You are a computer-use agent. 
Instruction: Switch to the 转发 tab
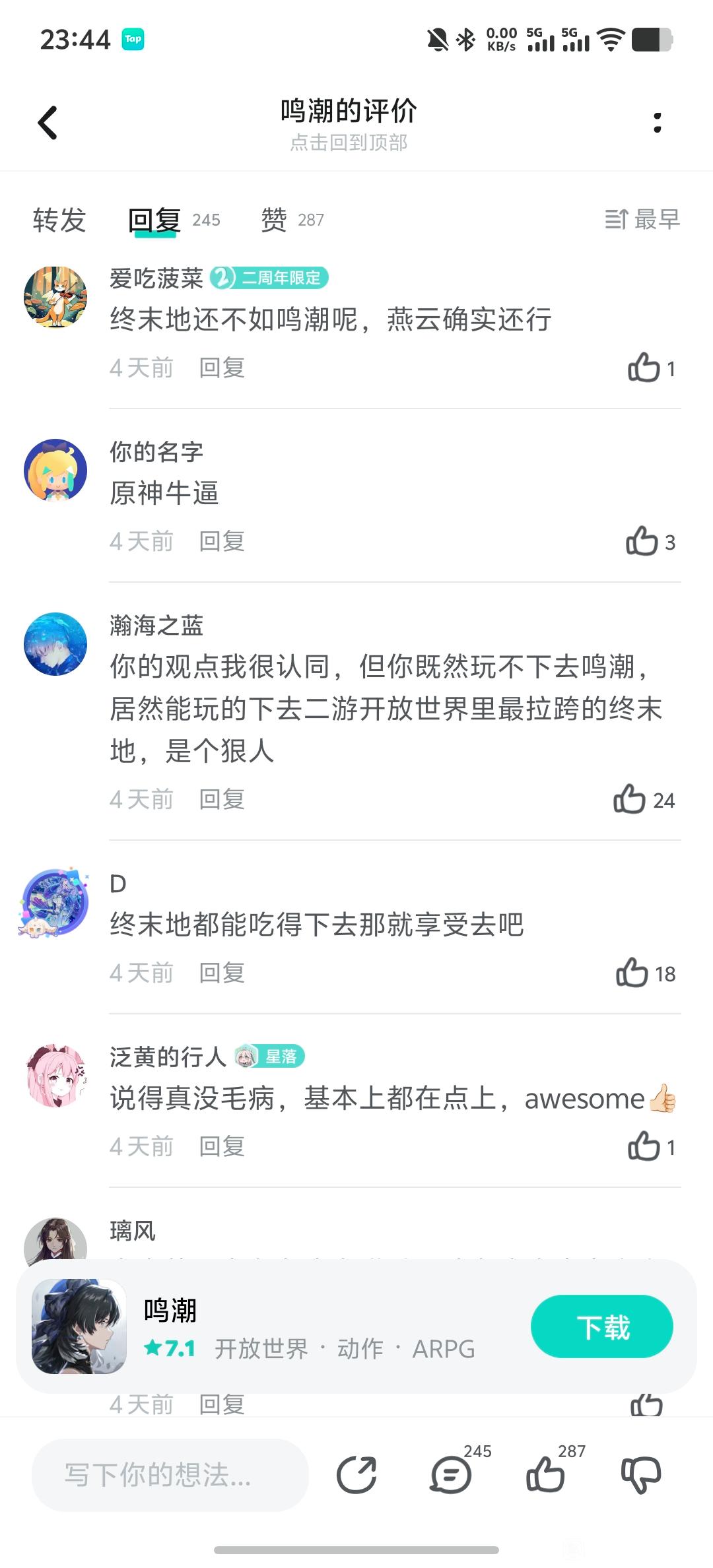59,220
